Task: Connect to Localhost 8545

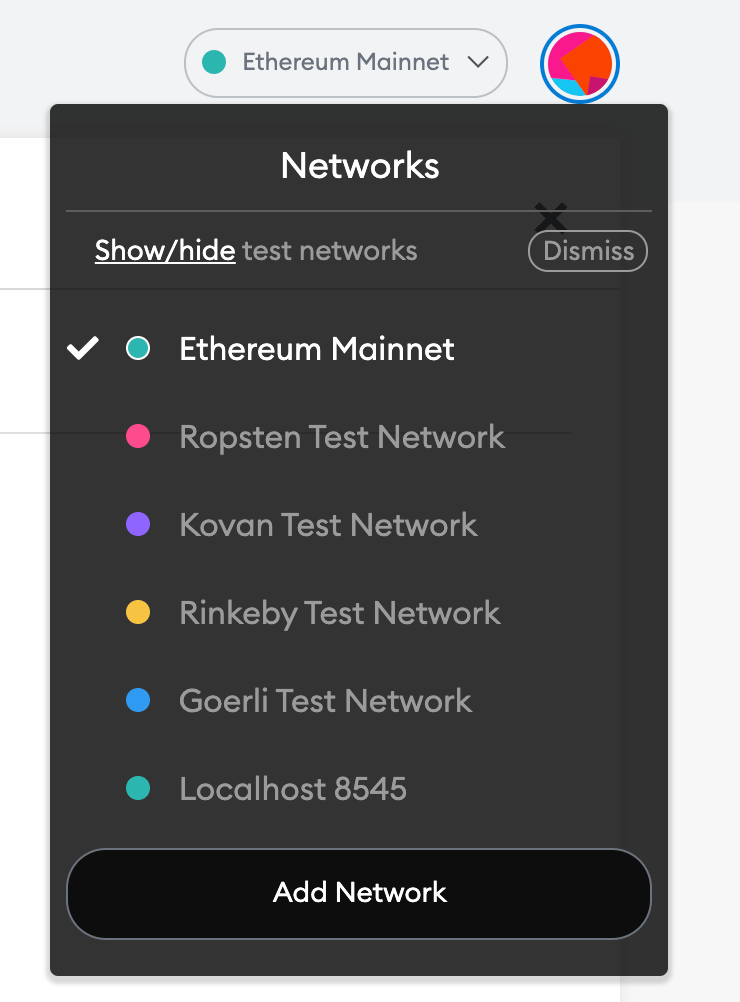Action: pos(292,789)
